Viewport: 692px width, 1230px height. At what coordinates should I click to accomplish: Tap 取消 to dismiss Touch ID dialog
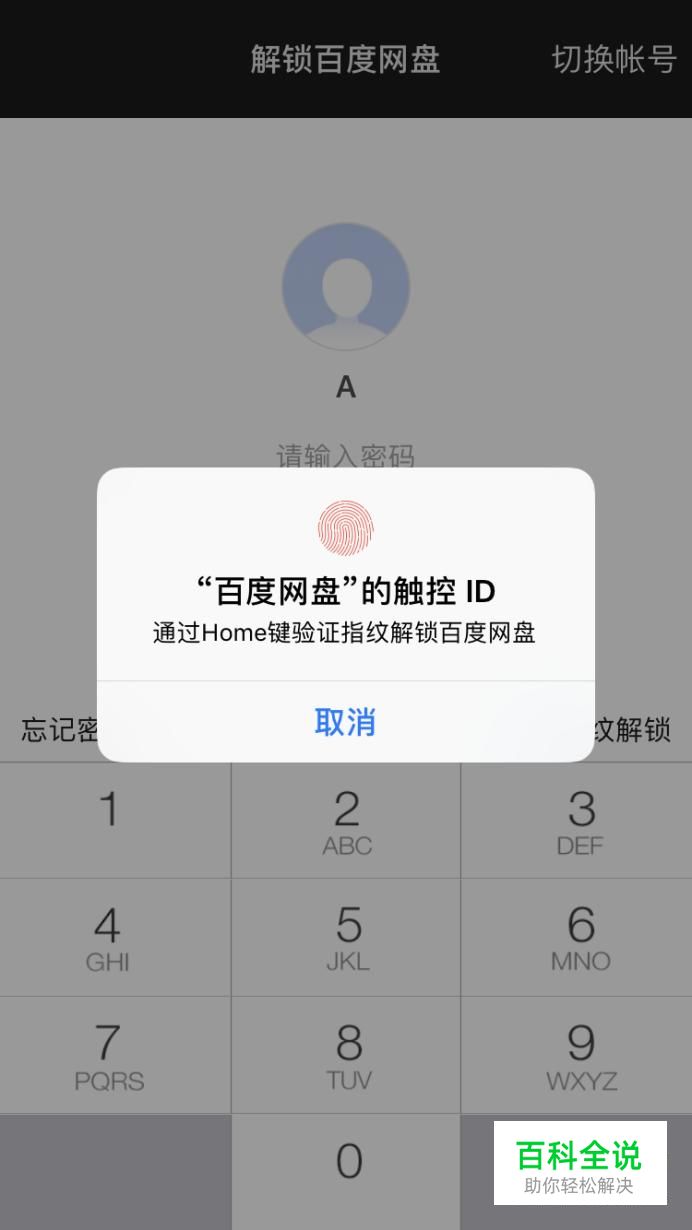(345, 721)
